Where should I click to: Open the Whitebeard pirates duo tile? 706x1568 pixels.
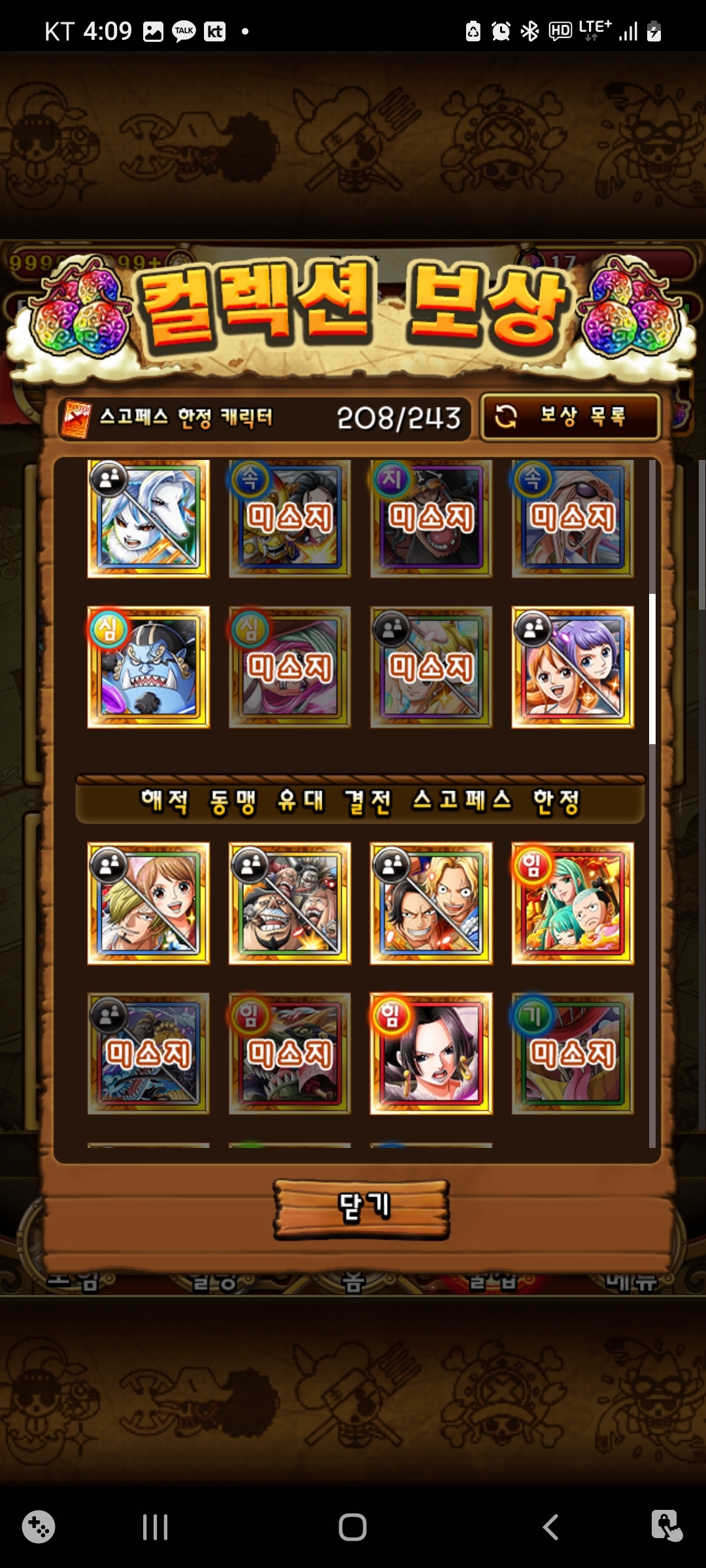(290, 903)
